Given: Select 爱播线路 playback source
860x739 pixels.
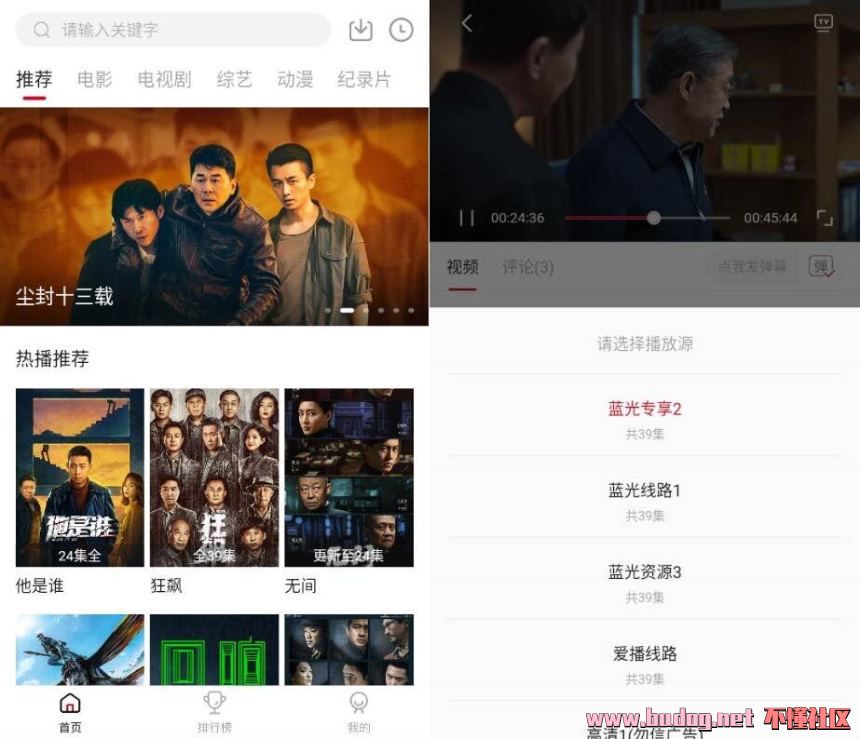Looking at the screenshot, I should pyautogui.click(x=644, y=662).
